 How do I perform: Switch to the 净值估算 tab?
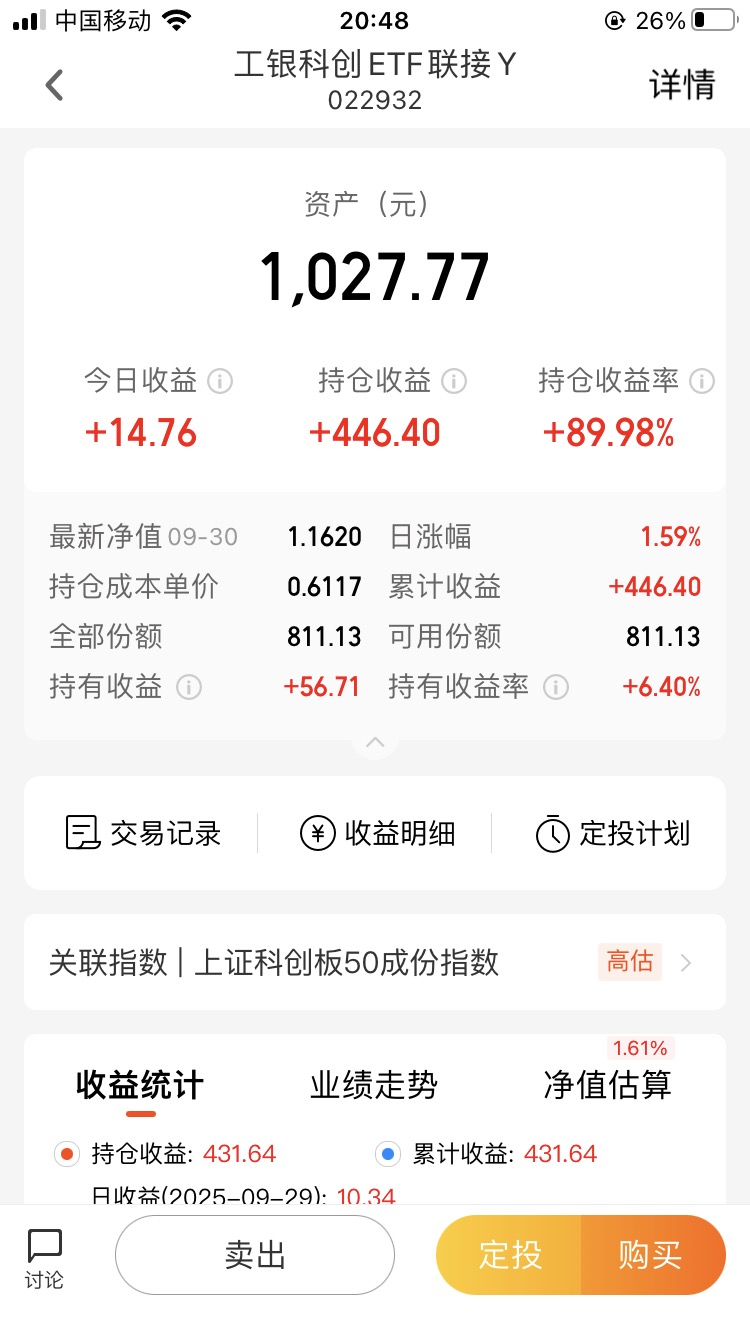pos(608,1085)
